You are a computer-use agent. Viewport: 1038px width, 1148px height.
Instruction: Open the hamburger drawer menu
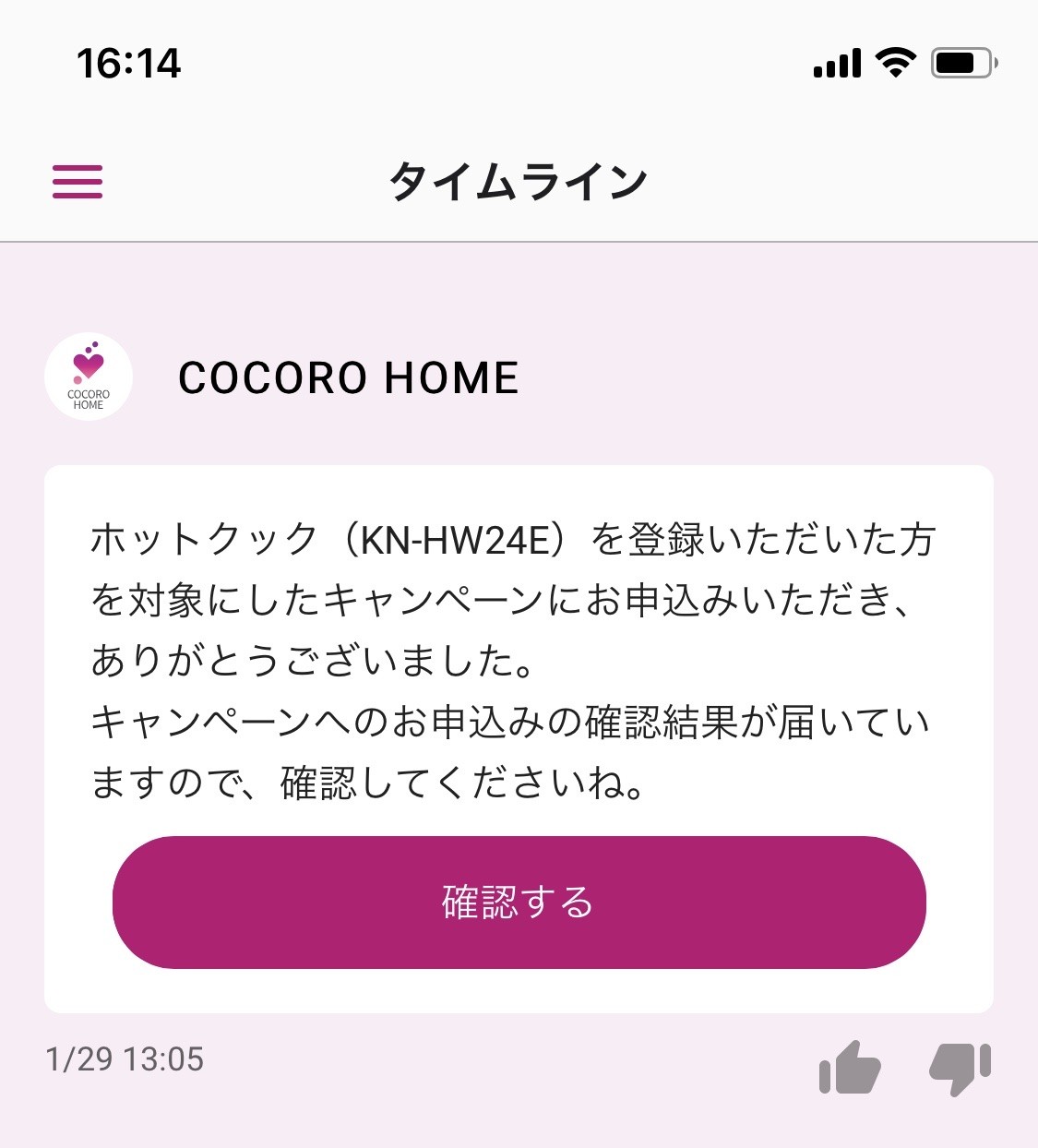coord(78,182)
